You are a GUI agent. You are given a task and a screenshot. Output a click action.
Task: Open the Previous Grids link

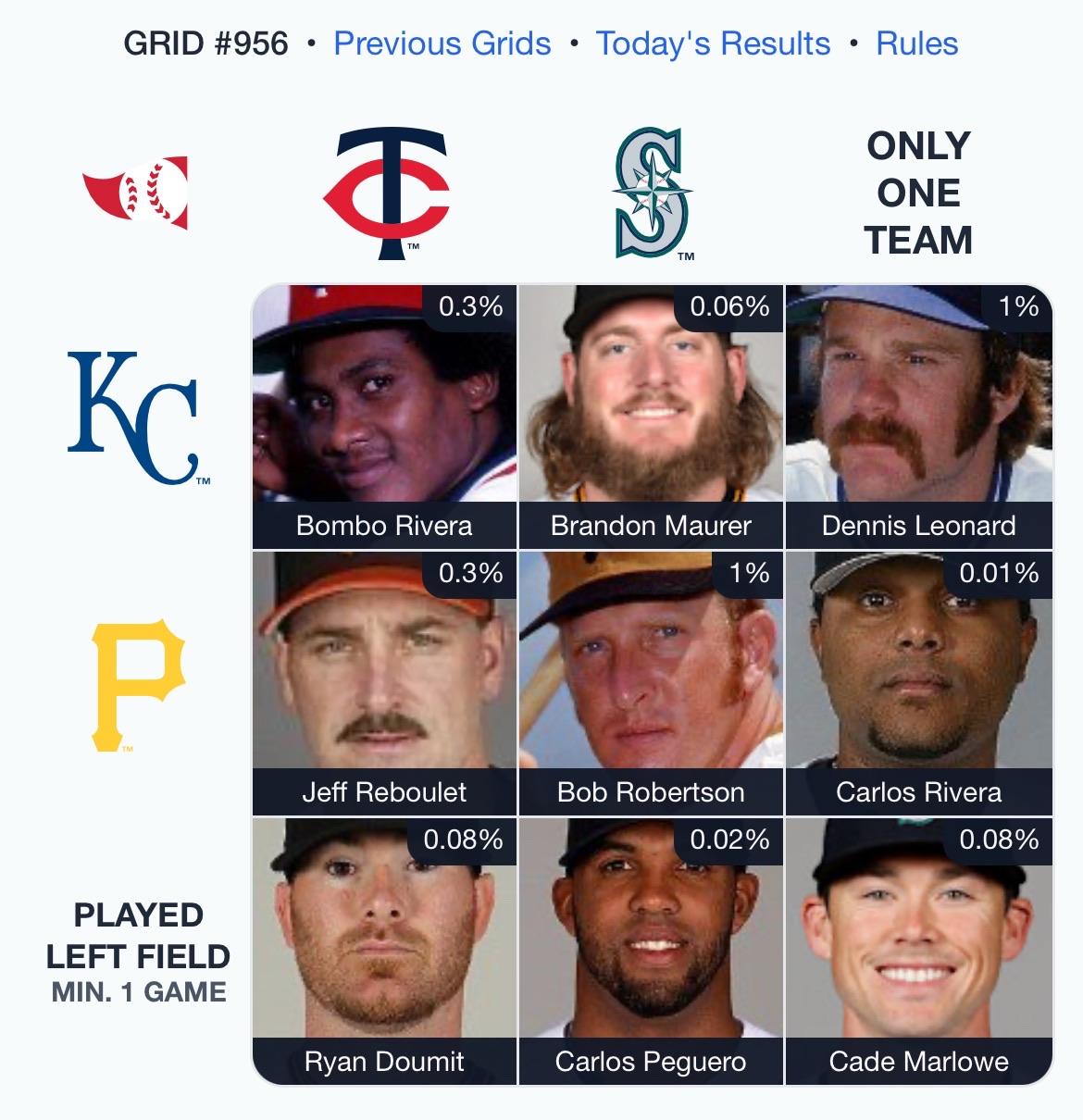tap(442, 44)
